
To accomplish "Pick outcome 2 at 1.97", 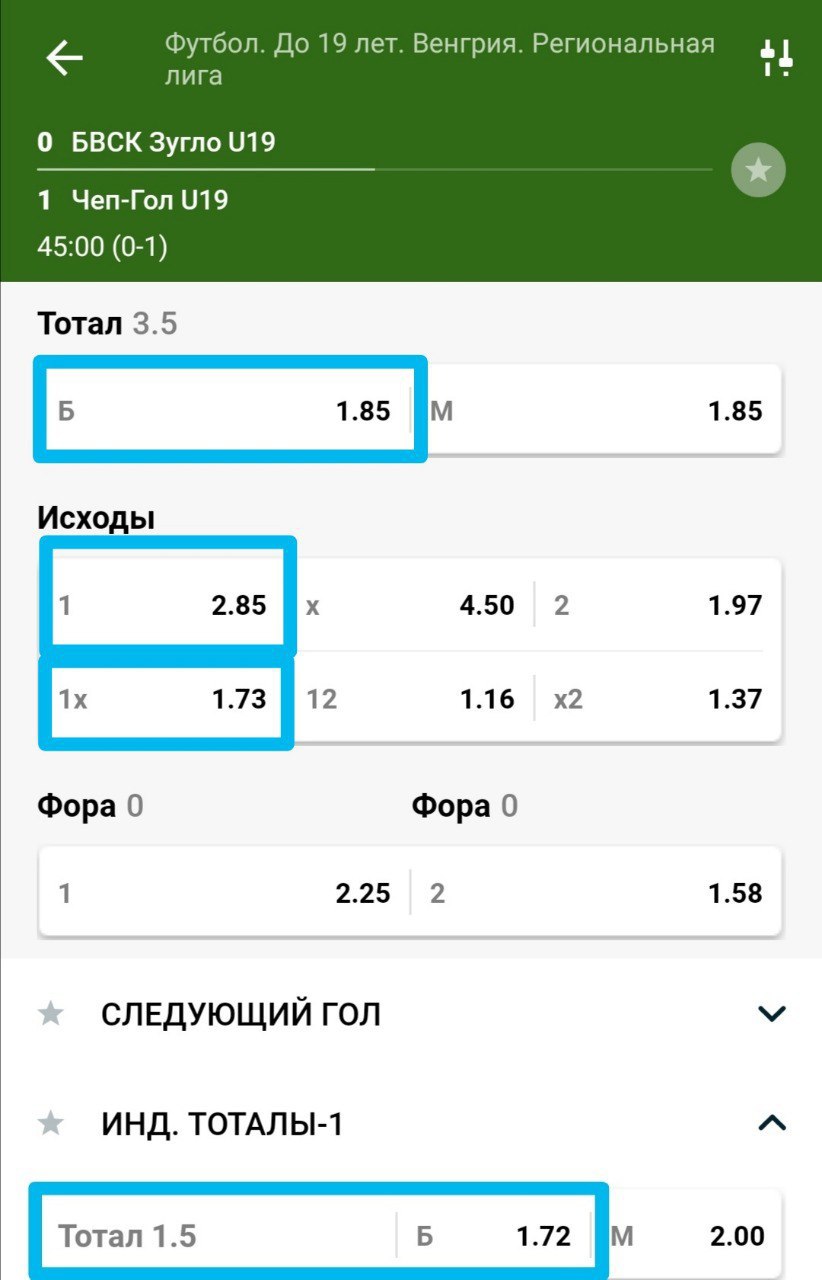I will pyautogui.click(x=657, y=605).
